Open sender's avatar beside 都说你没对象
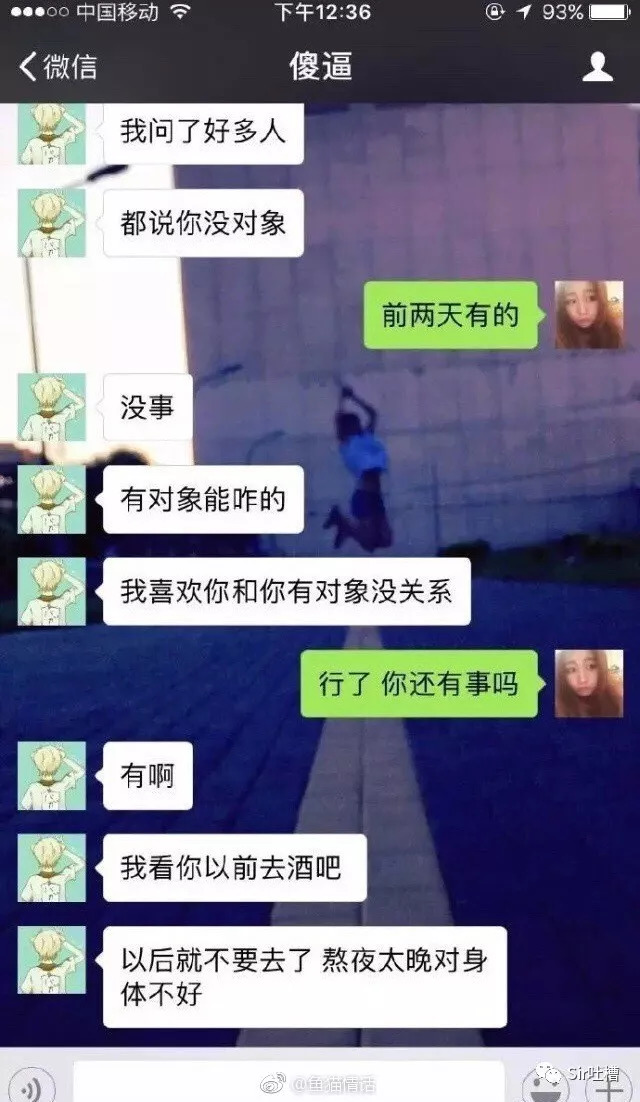This screenshot has width=640, height=1102. [x=52, y=222]
